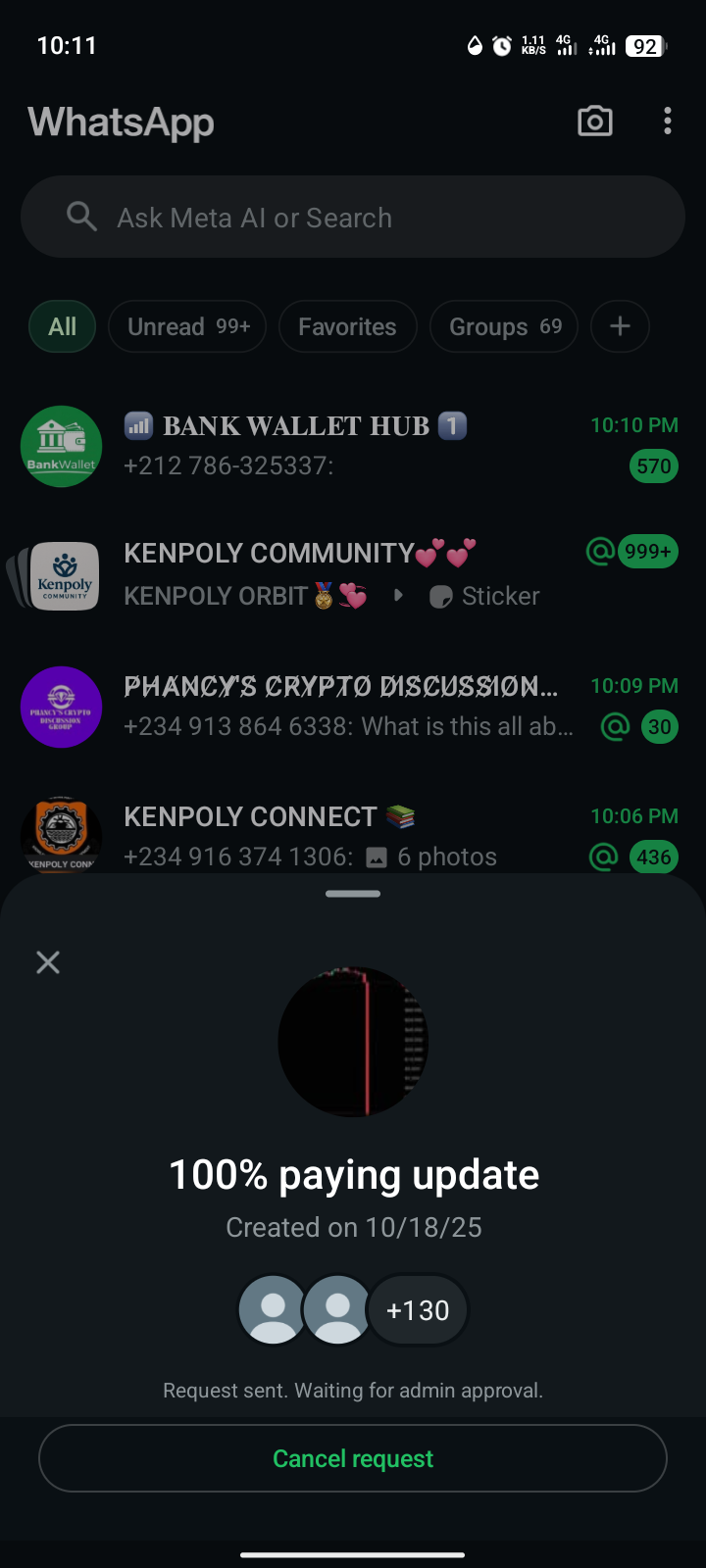Filter chats by Groups
The width and height of the screenshot is (706, 1568).
pos(504,326)
